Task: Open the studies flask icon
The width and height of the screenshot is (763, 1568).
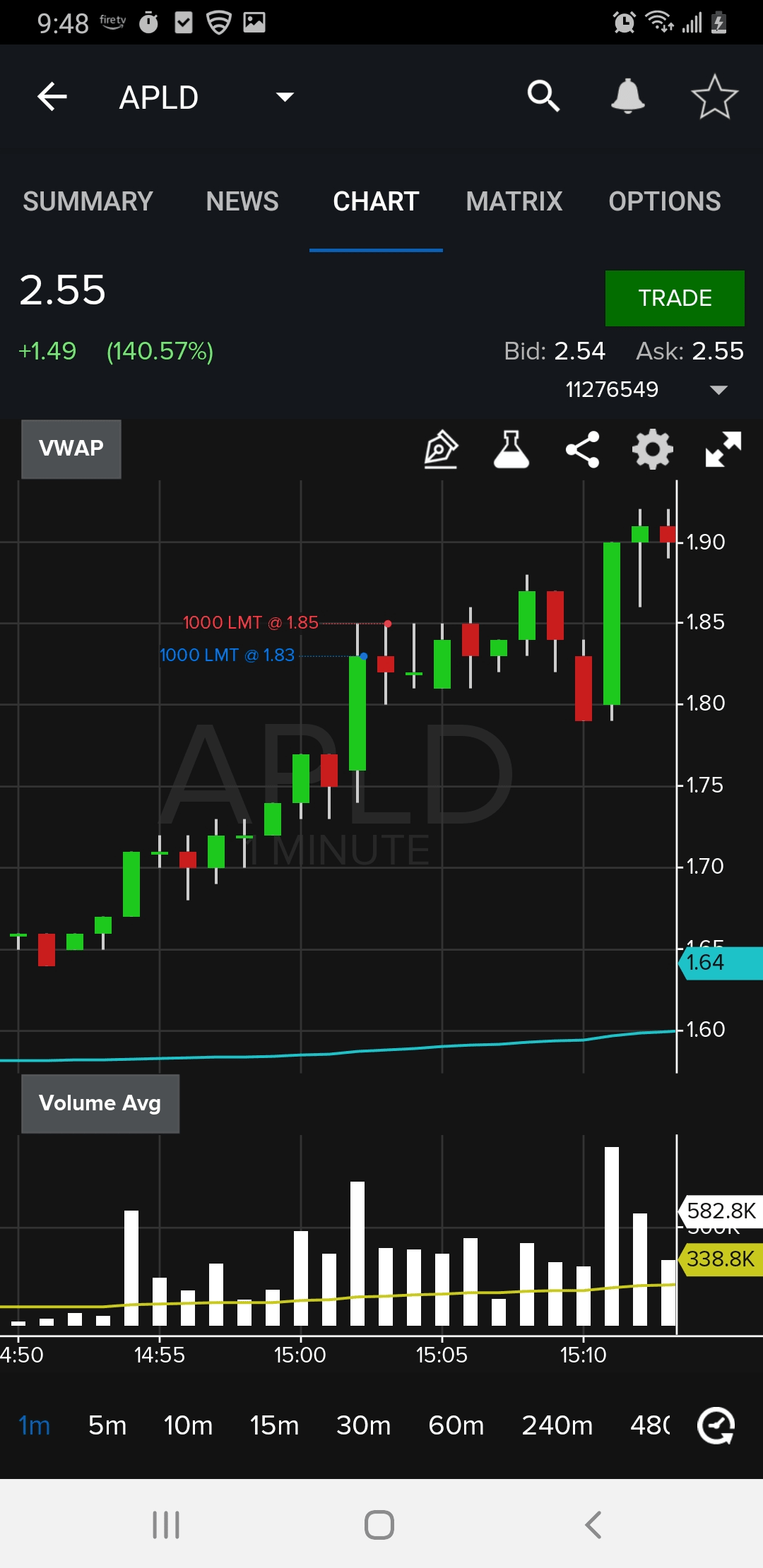Action: pyautogui.click(x=511, y=449)
